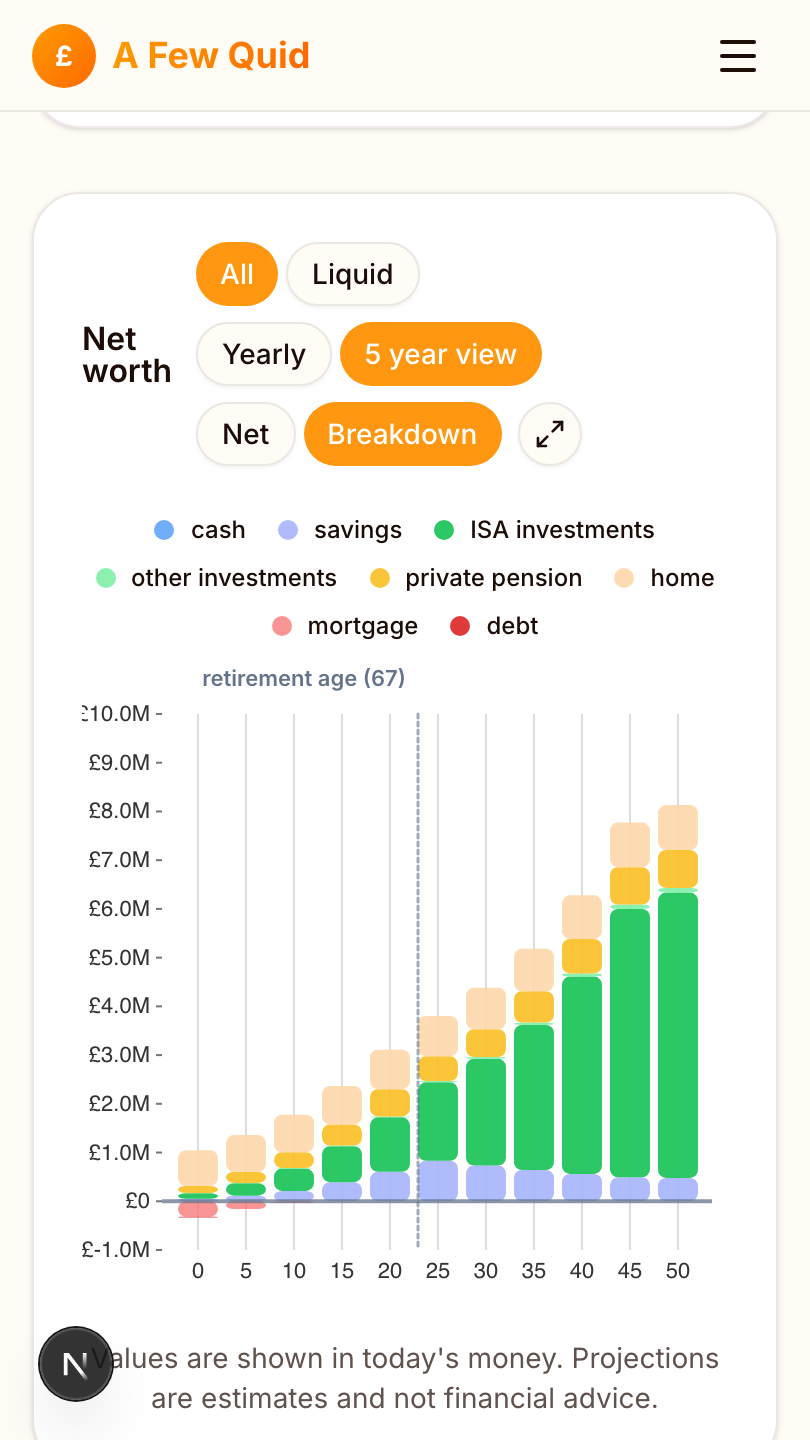This screenshot has height=1440, width=810.
Task: Open the hamburger navigation menu
Action: pyautogui.click(x=738, y=56)
